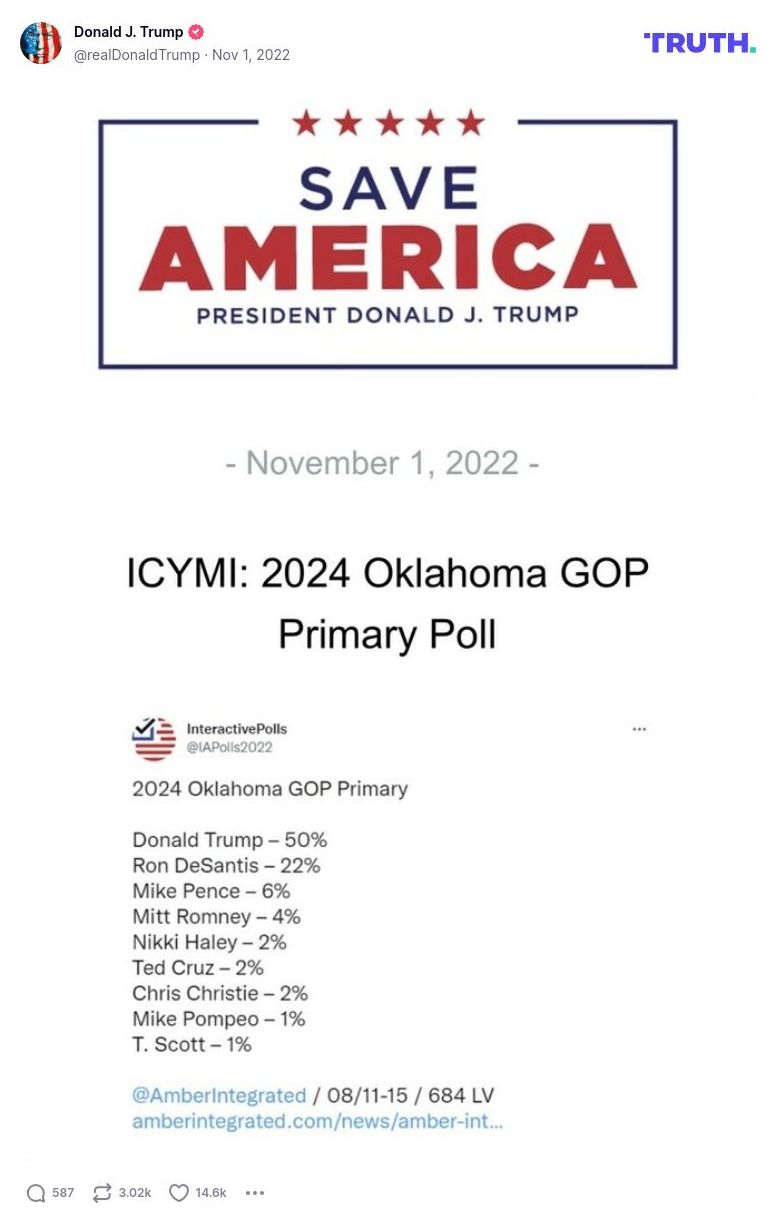Like this post
The image size is (777, 1223).
(x=179, y=1193)
